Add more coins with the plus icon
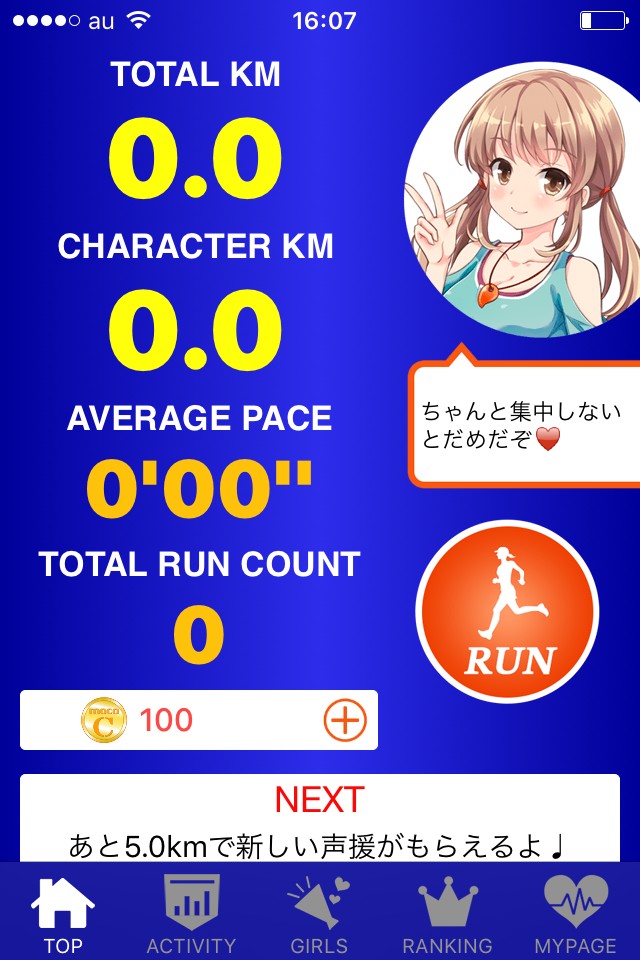This screenshot has height=960, width=640. 346,720
